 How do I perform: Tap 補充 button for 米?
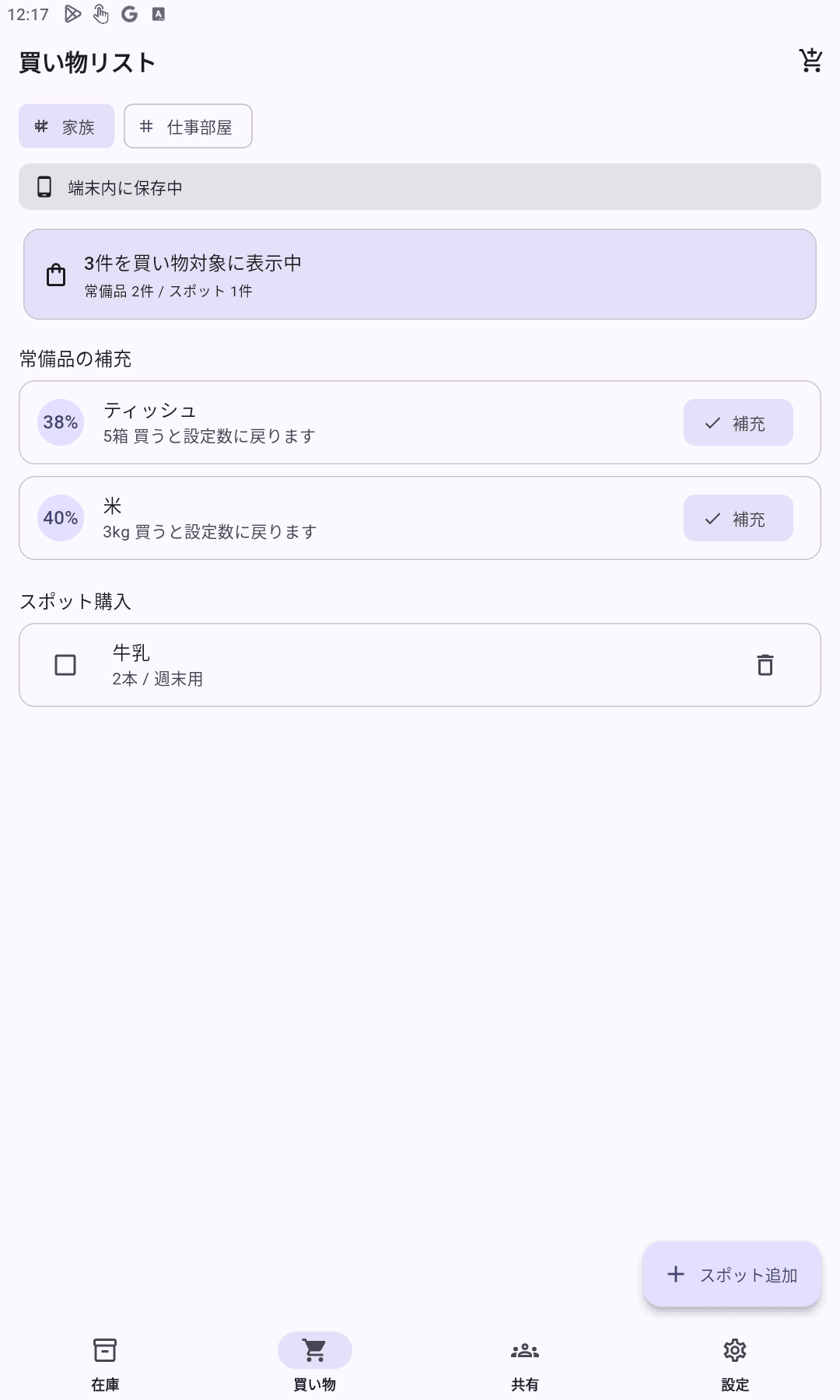click(738, 518)
